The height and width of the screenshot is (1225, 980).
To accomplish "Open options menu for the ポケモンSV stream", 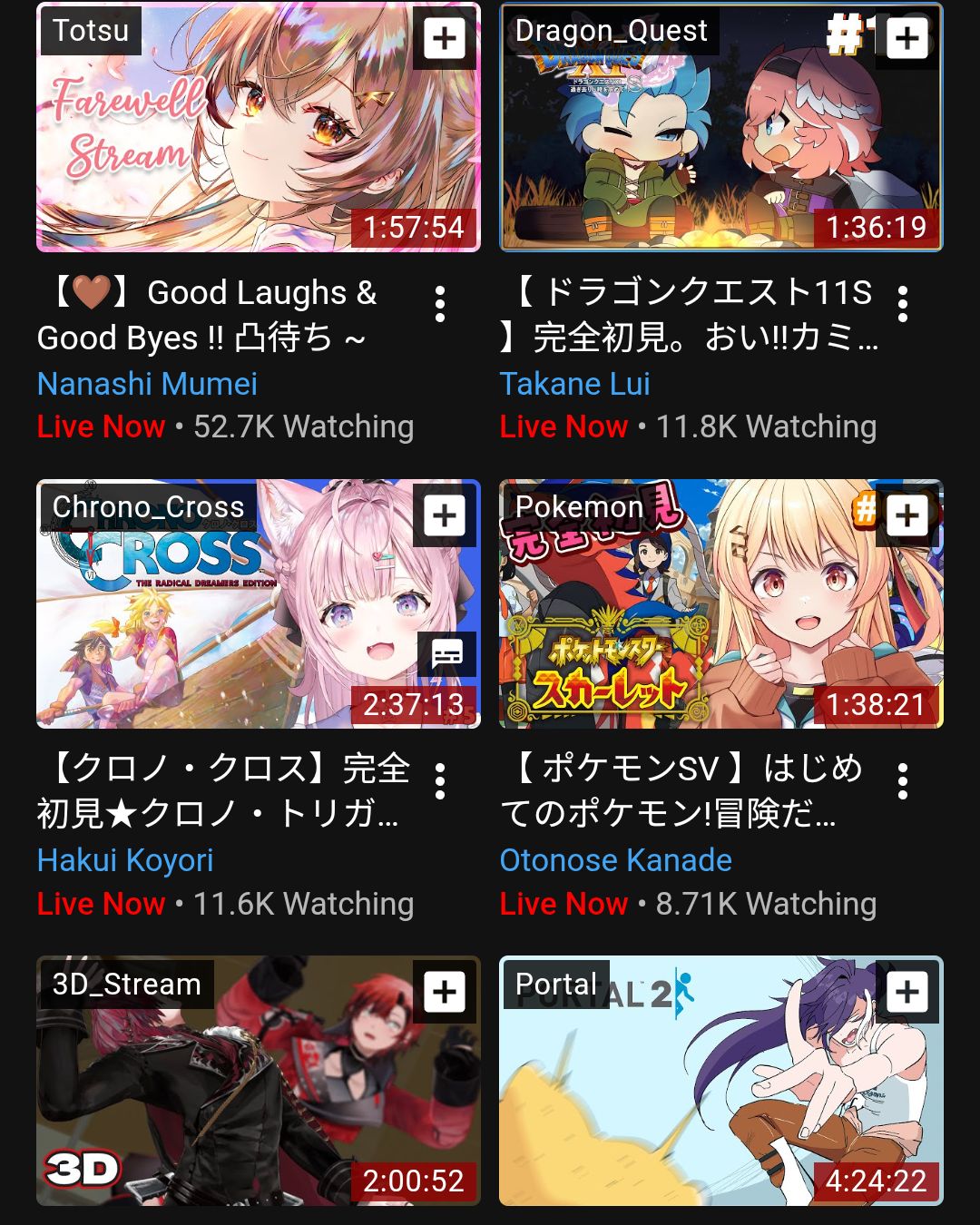I will pos(903,781).
